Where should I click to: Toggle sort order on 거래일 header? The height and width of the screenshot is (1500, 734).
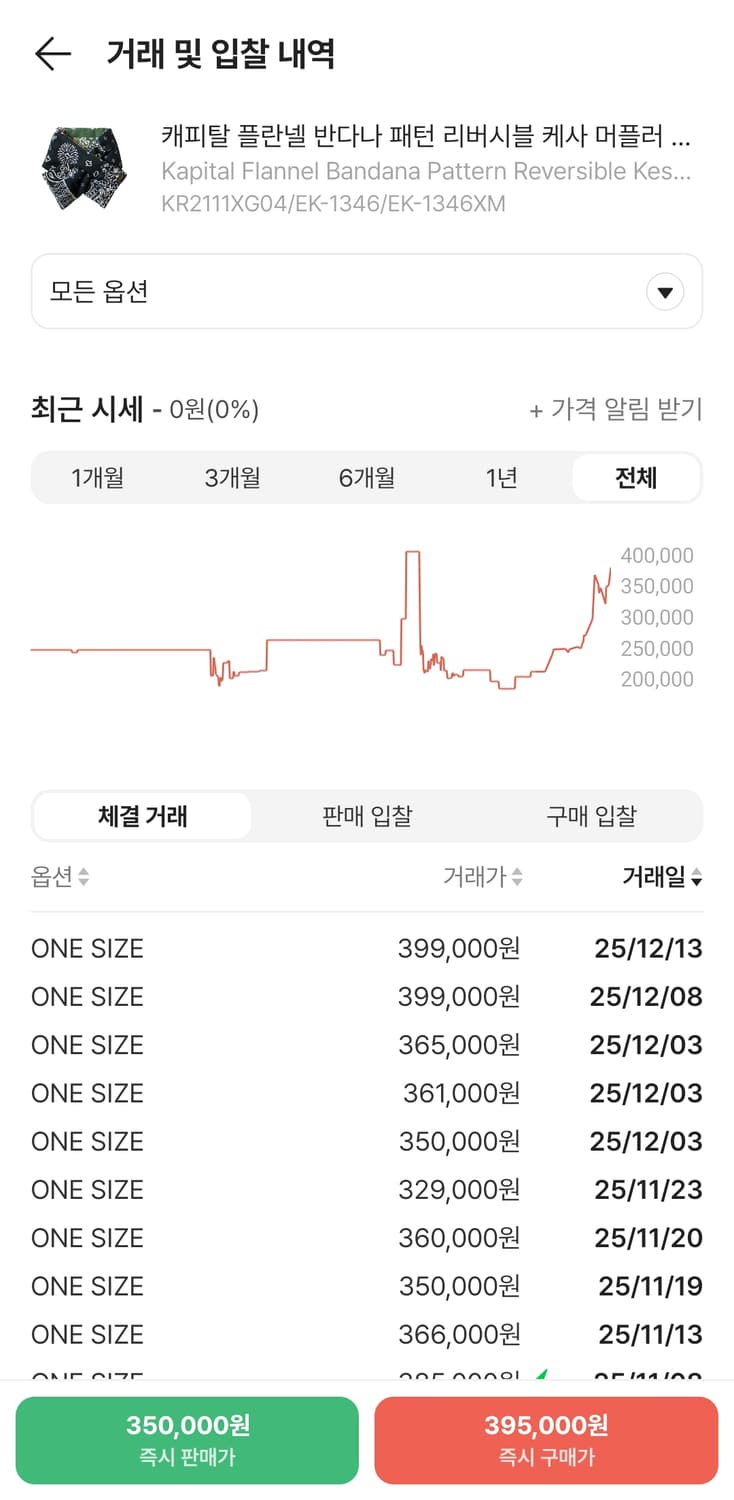(x=651, y=878)
